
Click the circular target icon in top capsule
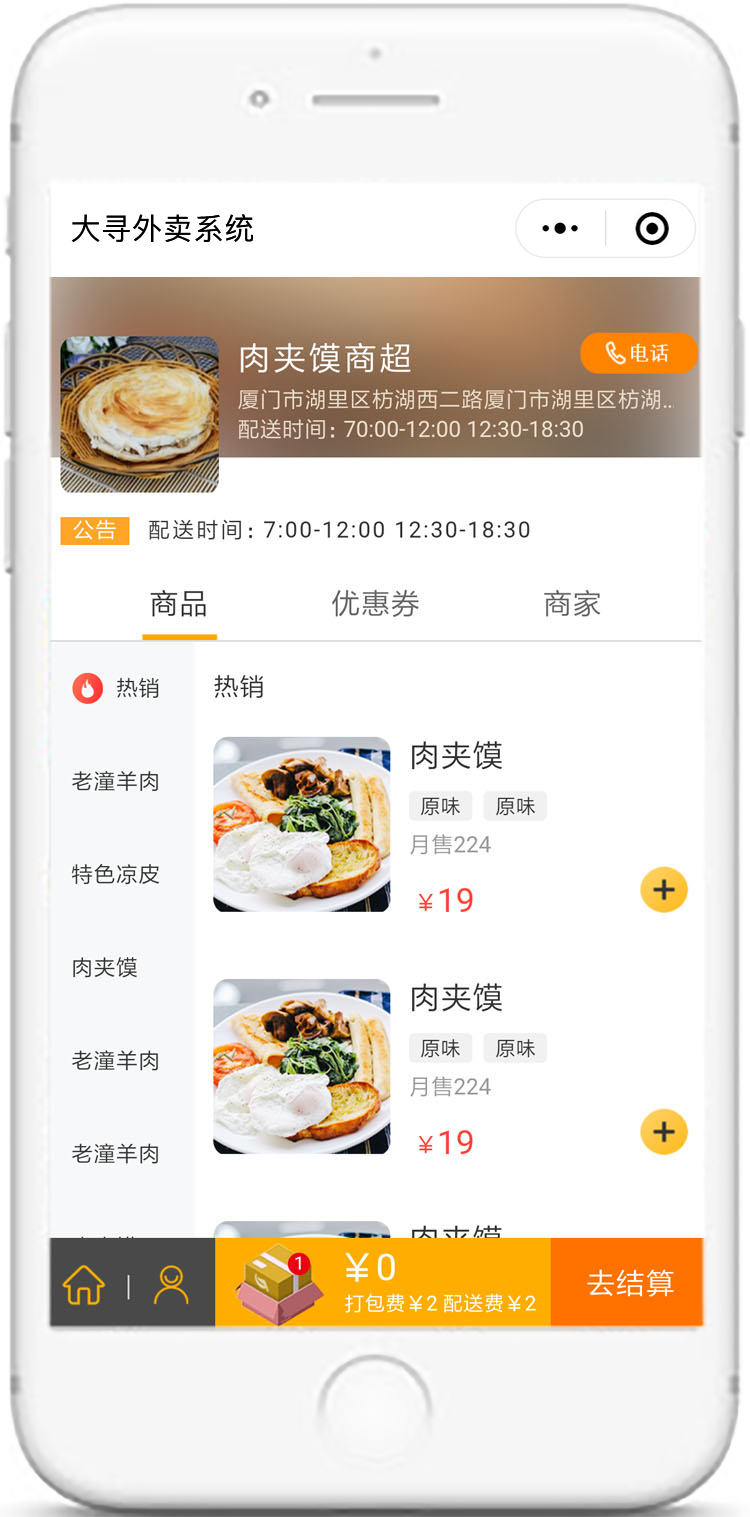(651, 228)
